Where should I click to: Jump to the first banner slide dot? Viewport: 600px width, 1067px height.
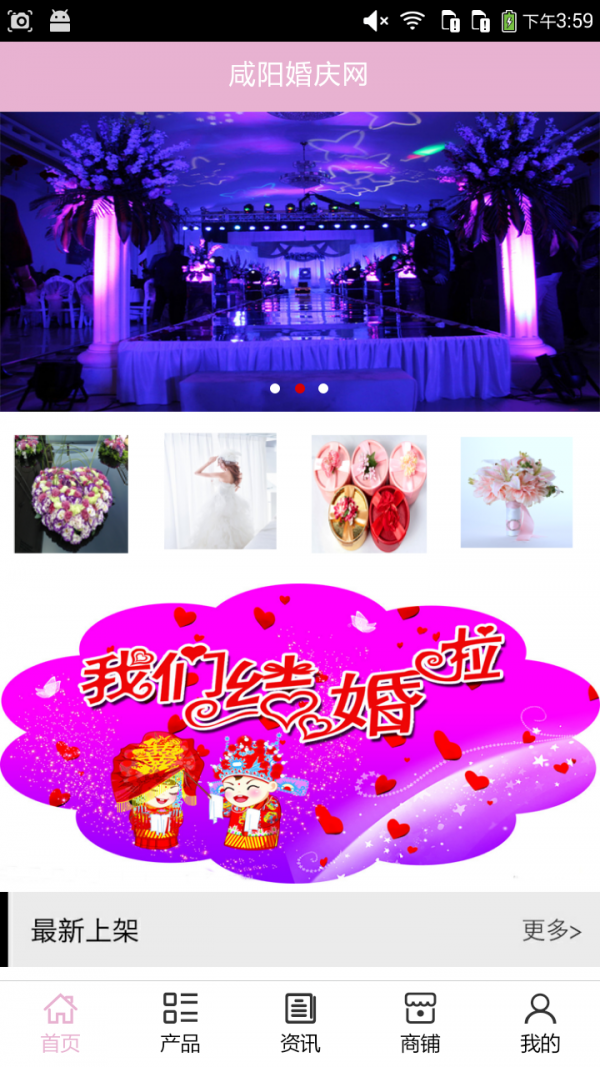pos(275,389)
